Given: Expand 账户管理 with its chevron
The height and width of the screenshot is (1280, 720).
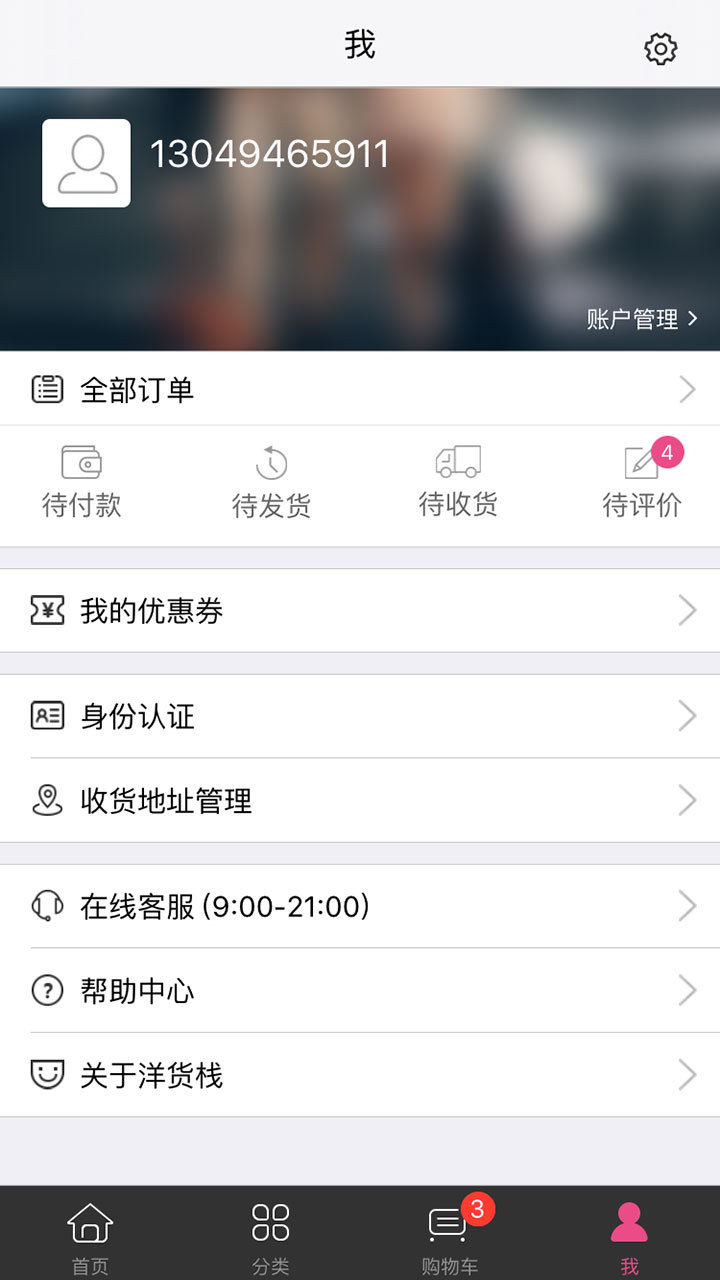Looking at the screenshot, I should [x=693, y=318].
